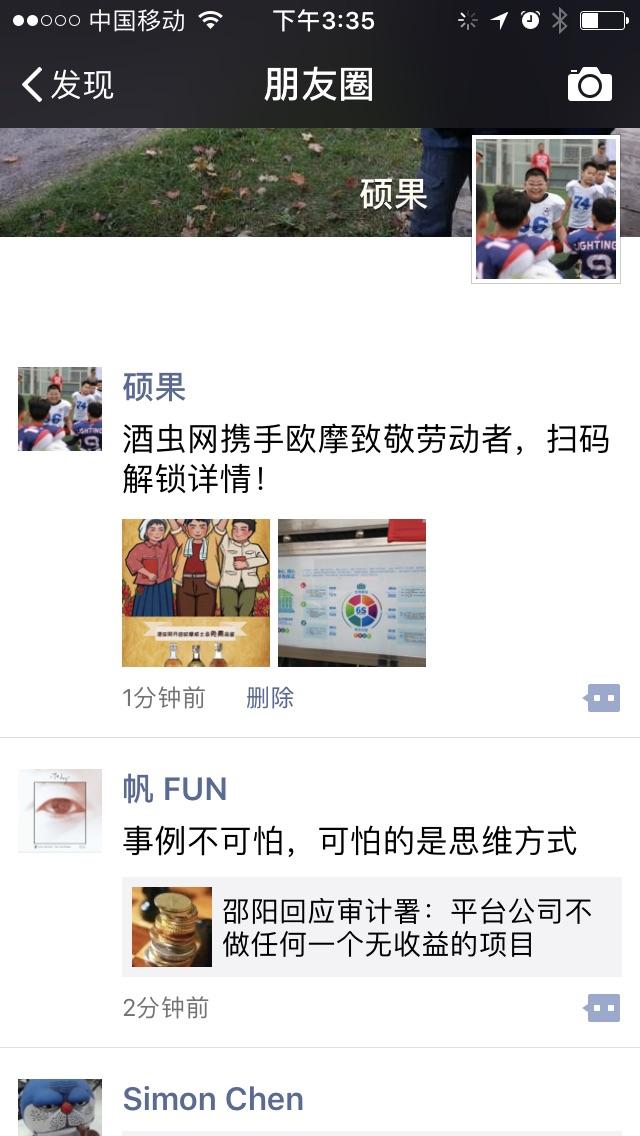Screen dimensions: 640x1136
Task: Open the 帆 FUN name link
Action: click(x=175, y=789)
